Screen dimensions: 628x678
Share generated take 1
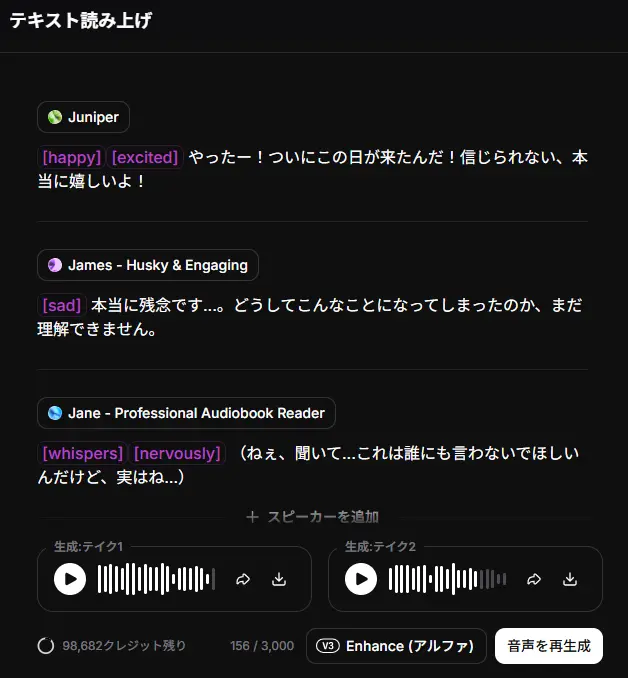pyautogui.click(x=243, y=579)
